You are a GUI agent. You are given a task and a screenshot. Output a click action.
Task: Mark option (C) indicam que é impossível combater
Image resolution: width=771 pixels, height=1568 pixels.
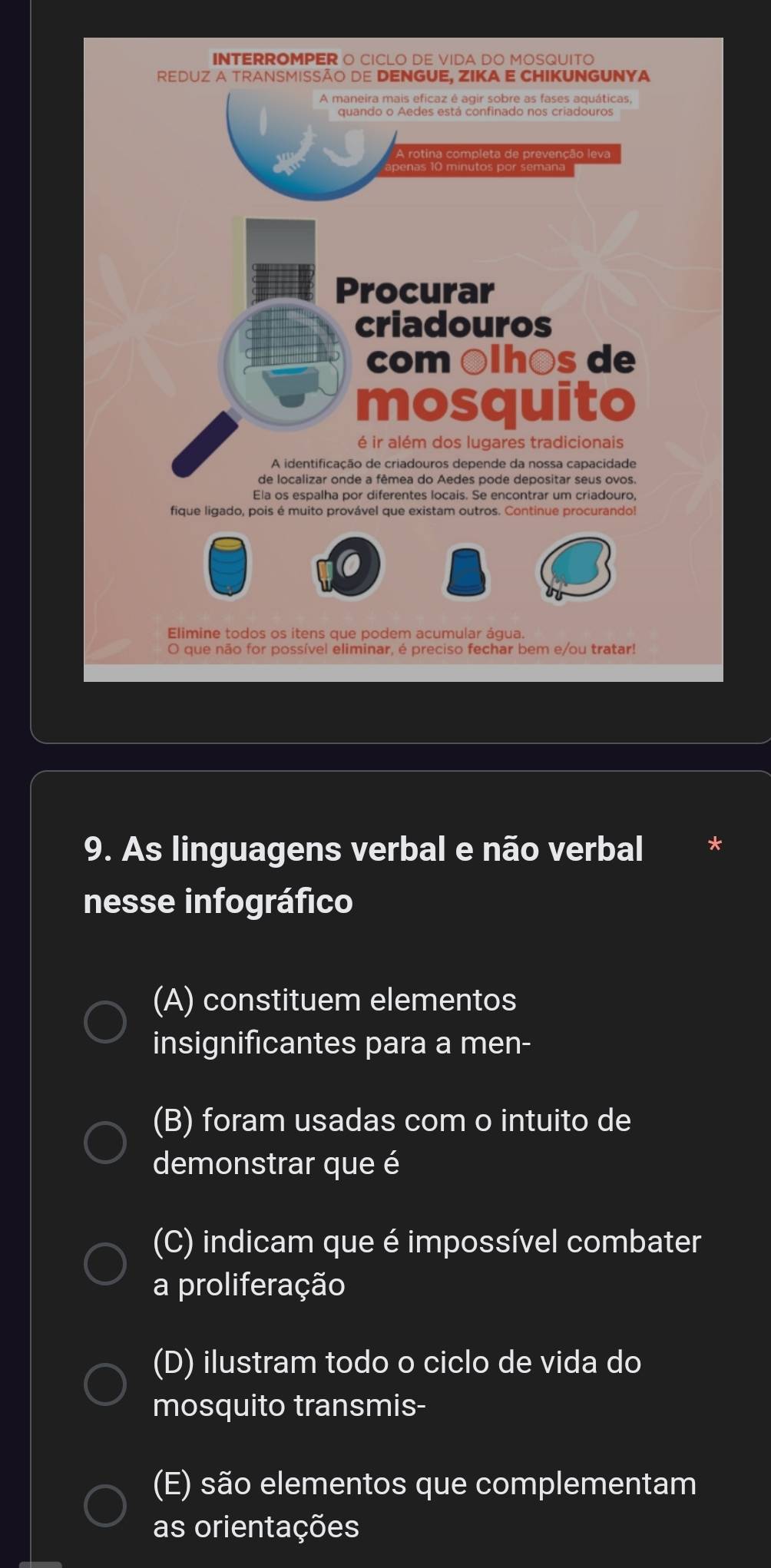(x=105, y=1263)
